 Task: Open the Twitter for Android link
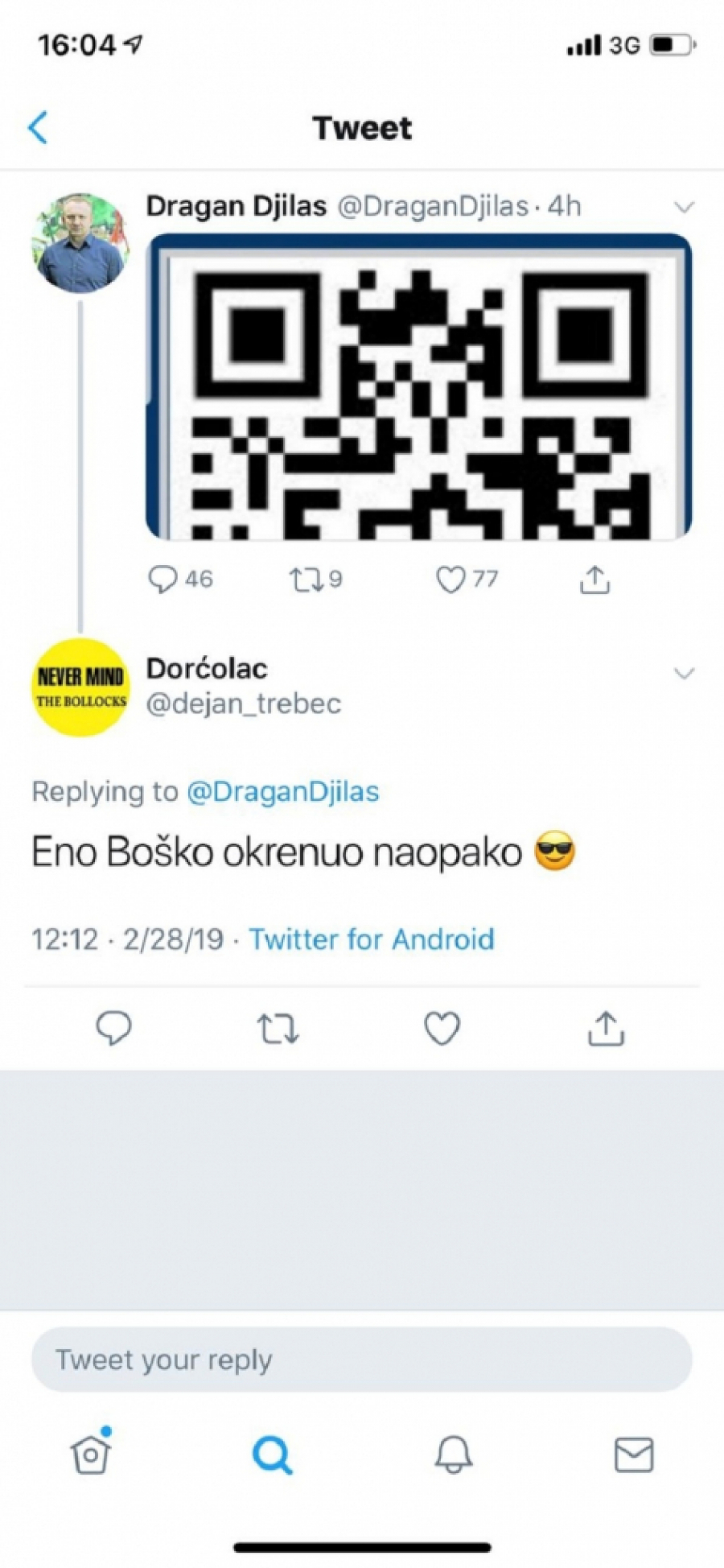coord(371,939)
